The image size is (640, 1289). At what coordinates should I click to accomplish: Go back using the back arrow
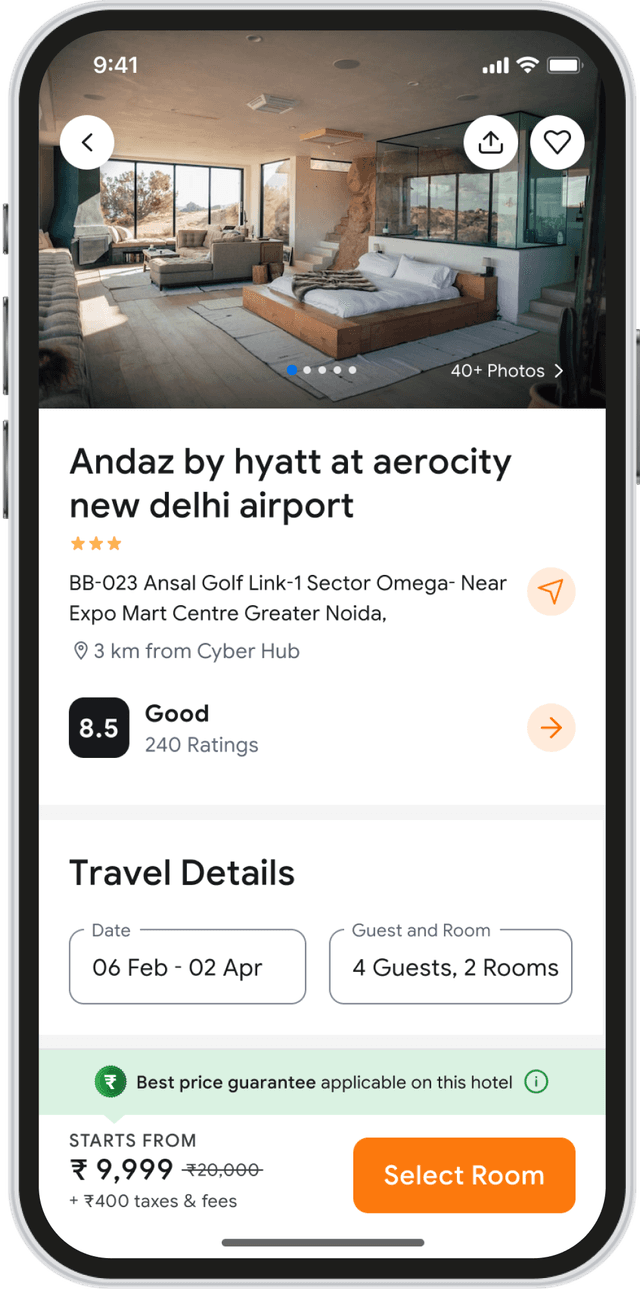coord(87,143)
